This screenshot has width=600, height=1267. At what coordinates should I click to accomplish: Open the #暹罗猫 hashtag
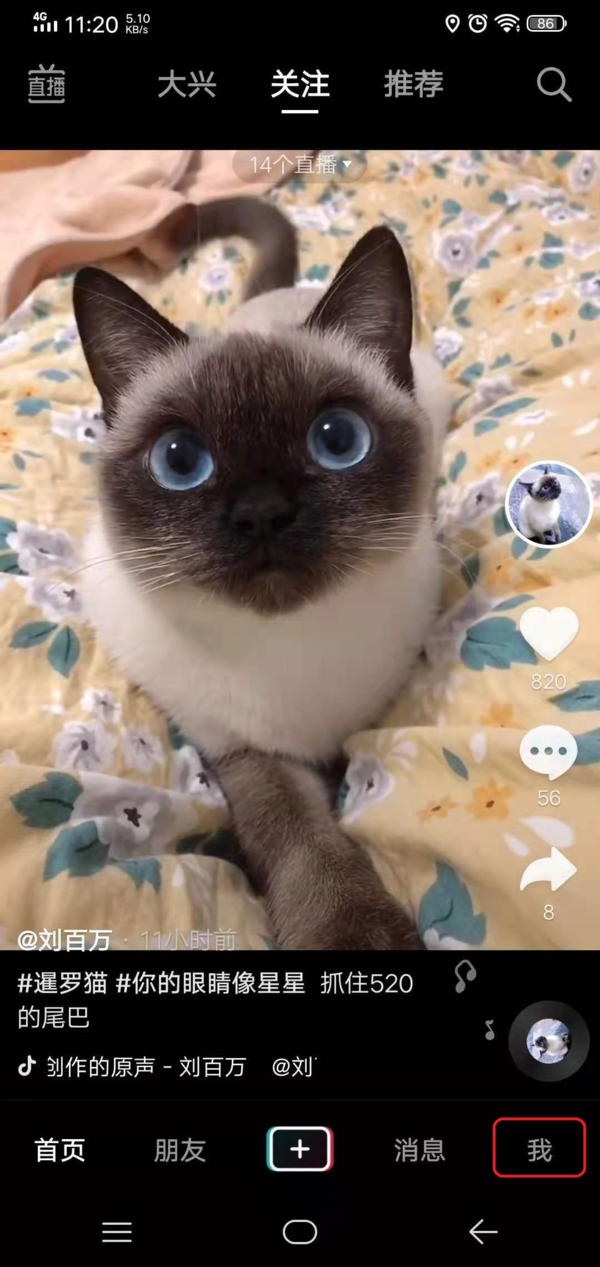click(x=62, y=983)
